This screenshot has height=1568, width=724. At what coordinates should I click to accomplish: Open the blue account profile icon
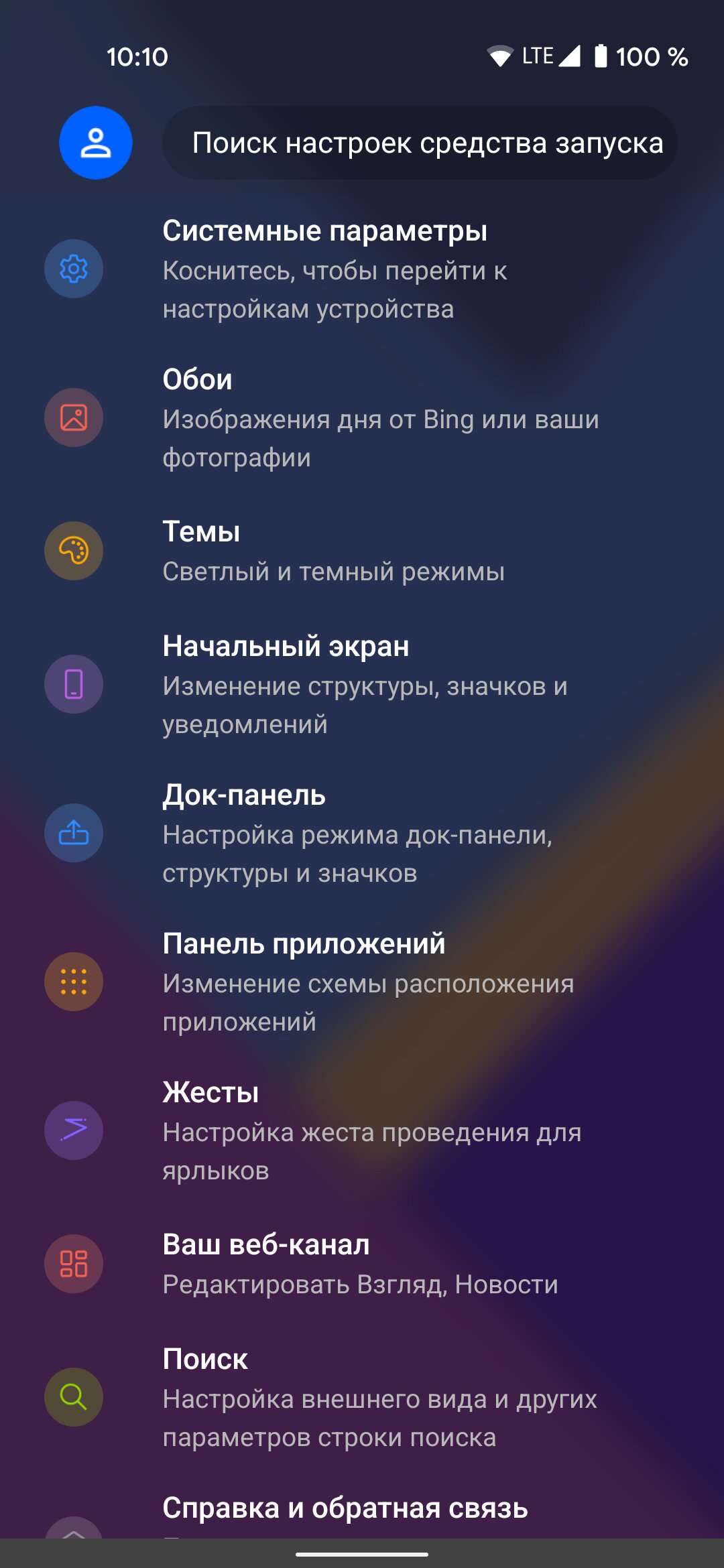coord(96,143)
